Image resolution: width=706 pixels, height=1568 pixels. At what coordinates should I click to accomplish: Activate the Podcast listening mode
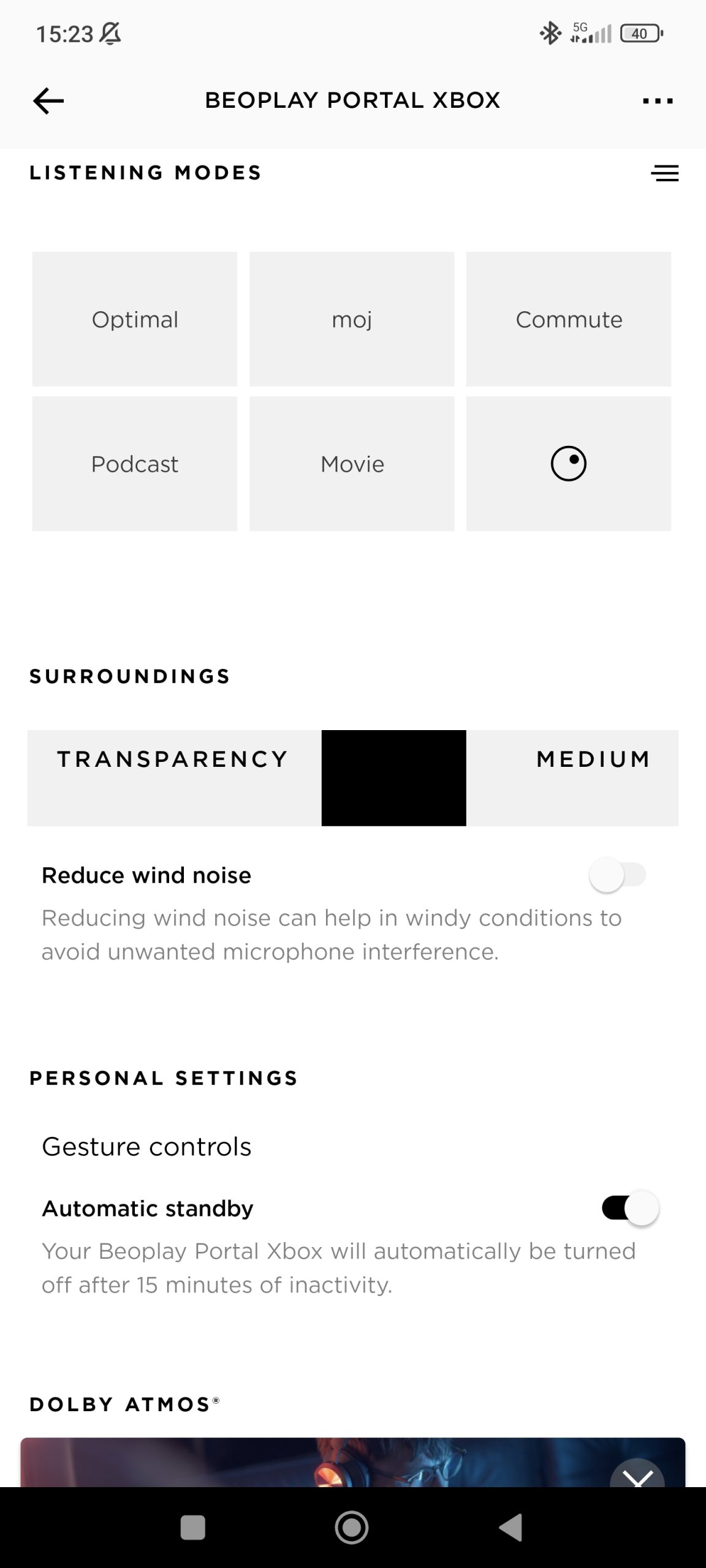(x=135, y=464)
